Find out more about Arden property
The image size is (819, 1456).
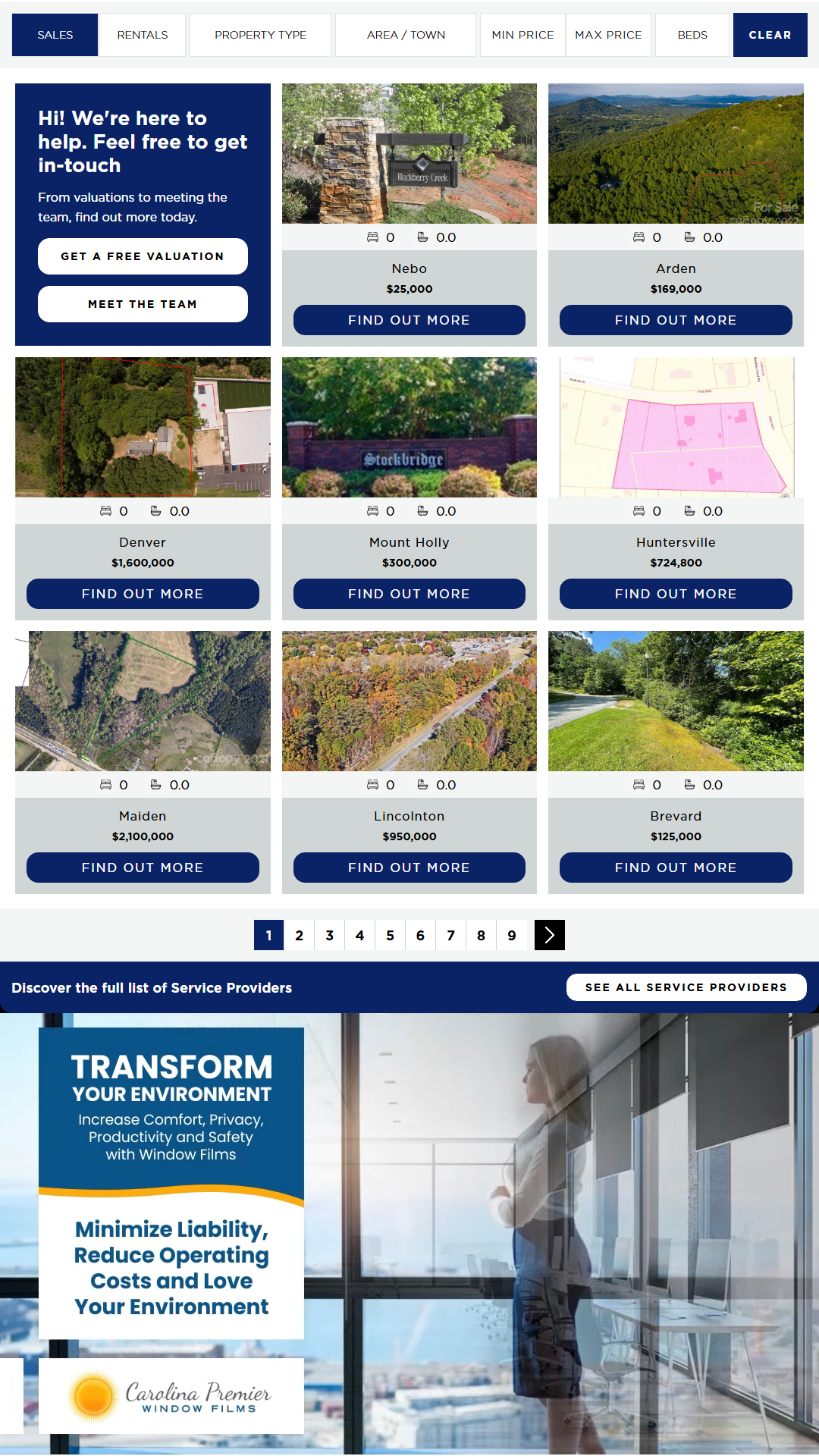[x=676, y=320]
